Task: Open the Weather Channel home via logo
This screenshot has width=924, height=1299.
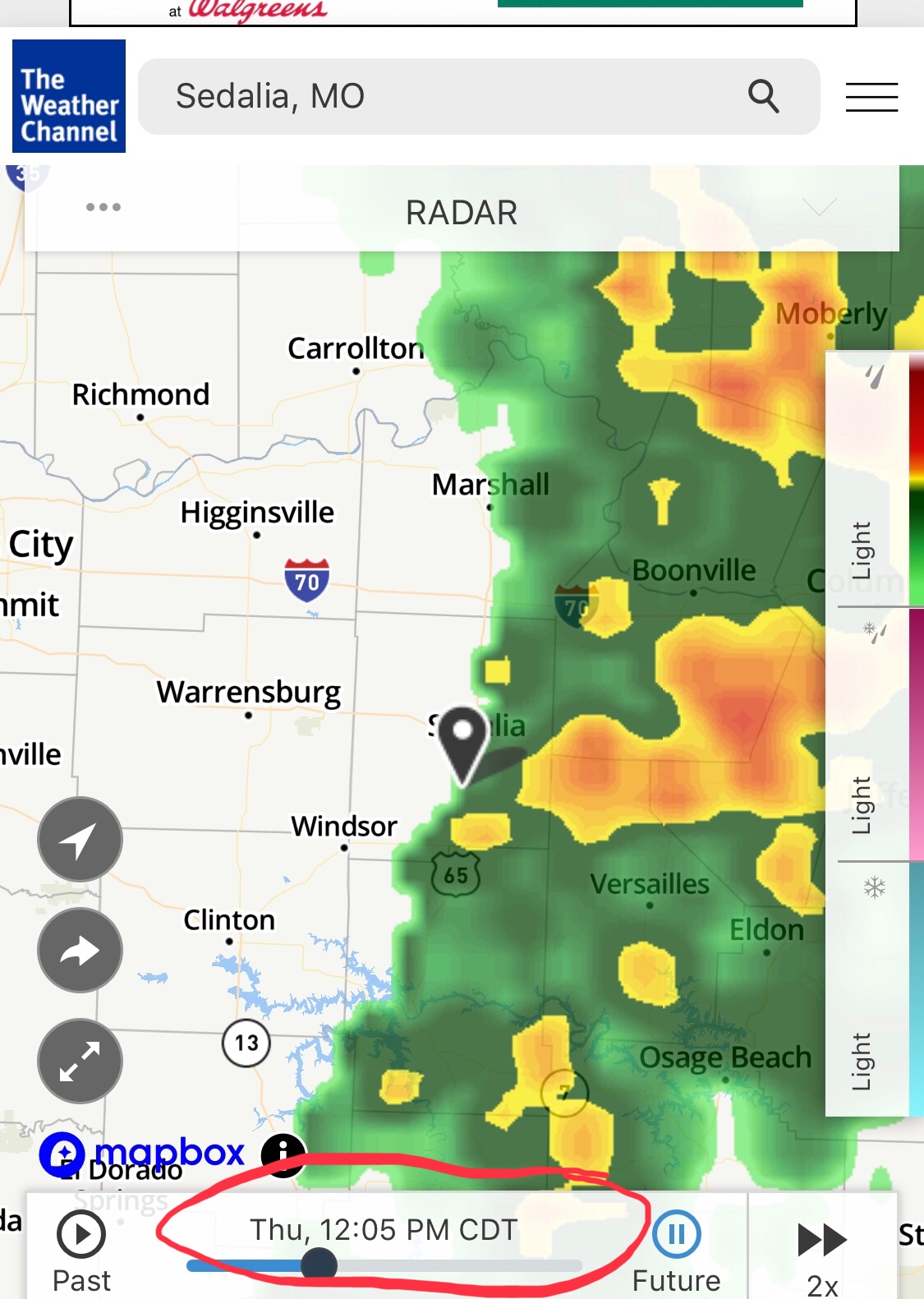Action: [x=68, y=96]
